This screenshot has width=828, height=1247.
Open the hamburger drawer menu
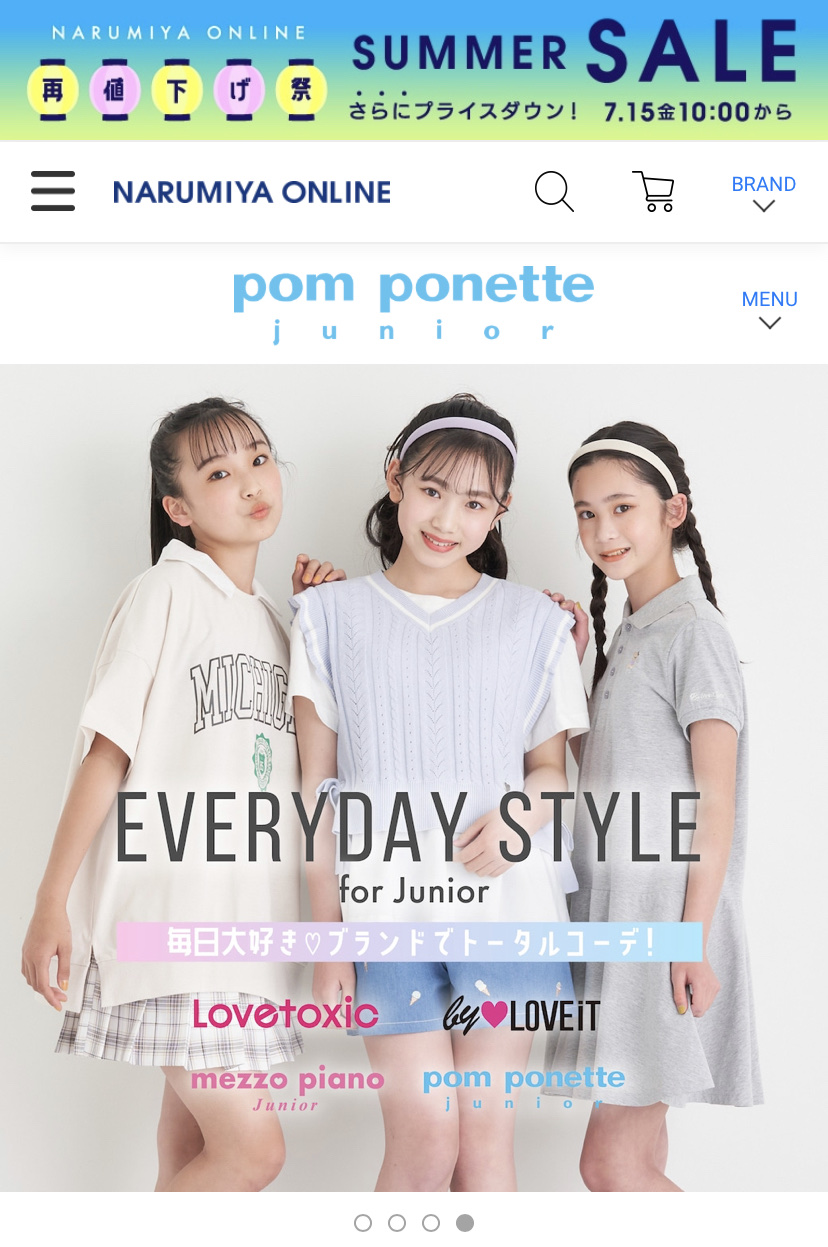click(x=53, y=191)
